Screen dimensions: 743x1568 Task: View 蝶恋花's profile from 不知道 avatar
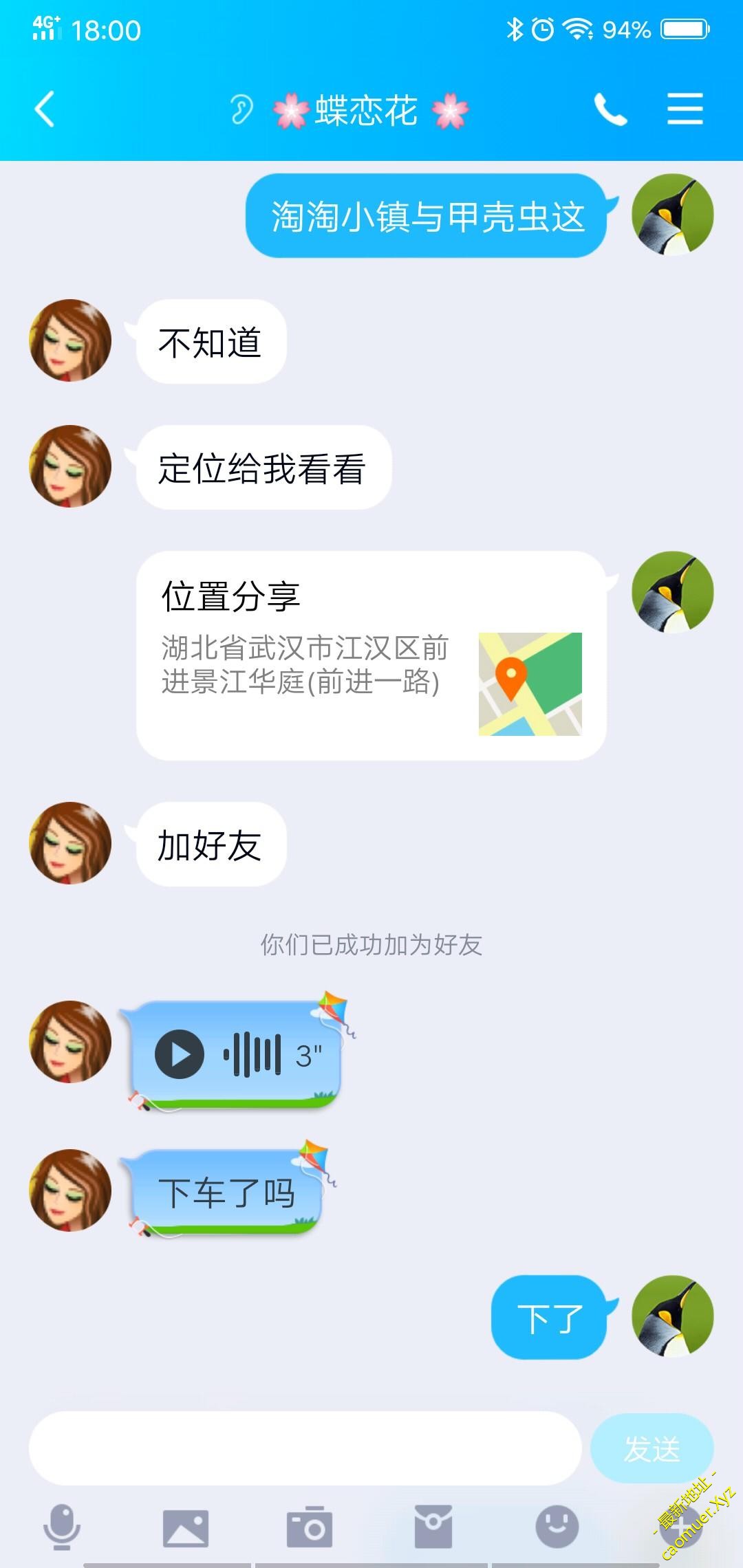[x=70, y=340]
